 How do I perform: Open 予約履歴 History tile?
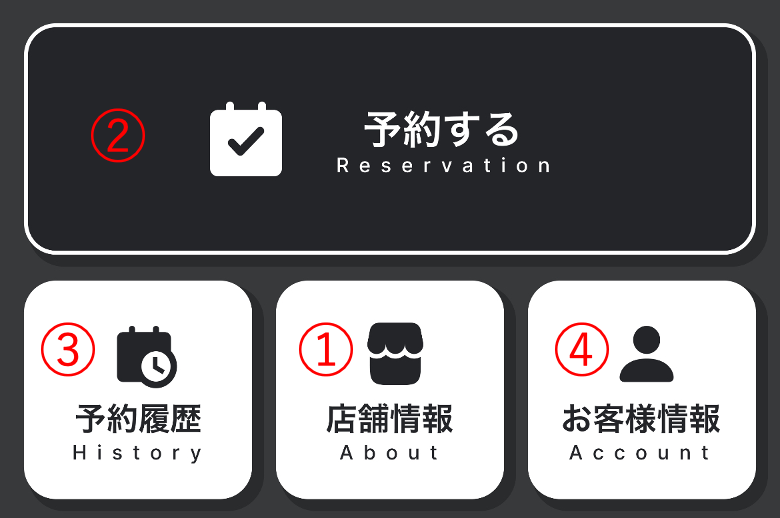pos(138,390)
